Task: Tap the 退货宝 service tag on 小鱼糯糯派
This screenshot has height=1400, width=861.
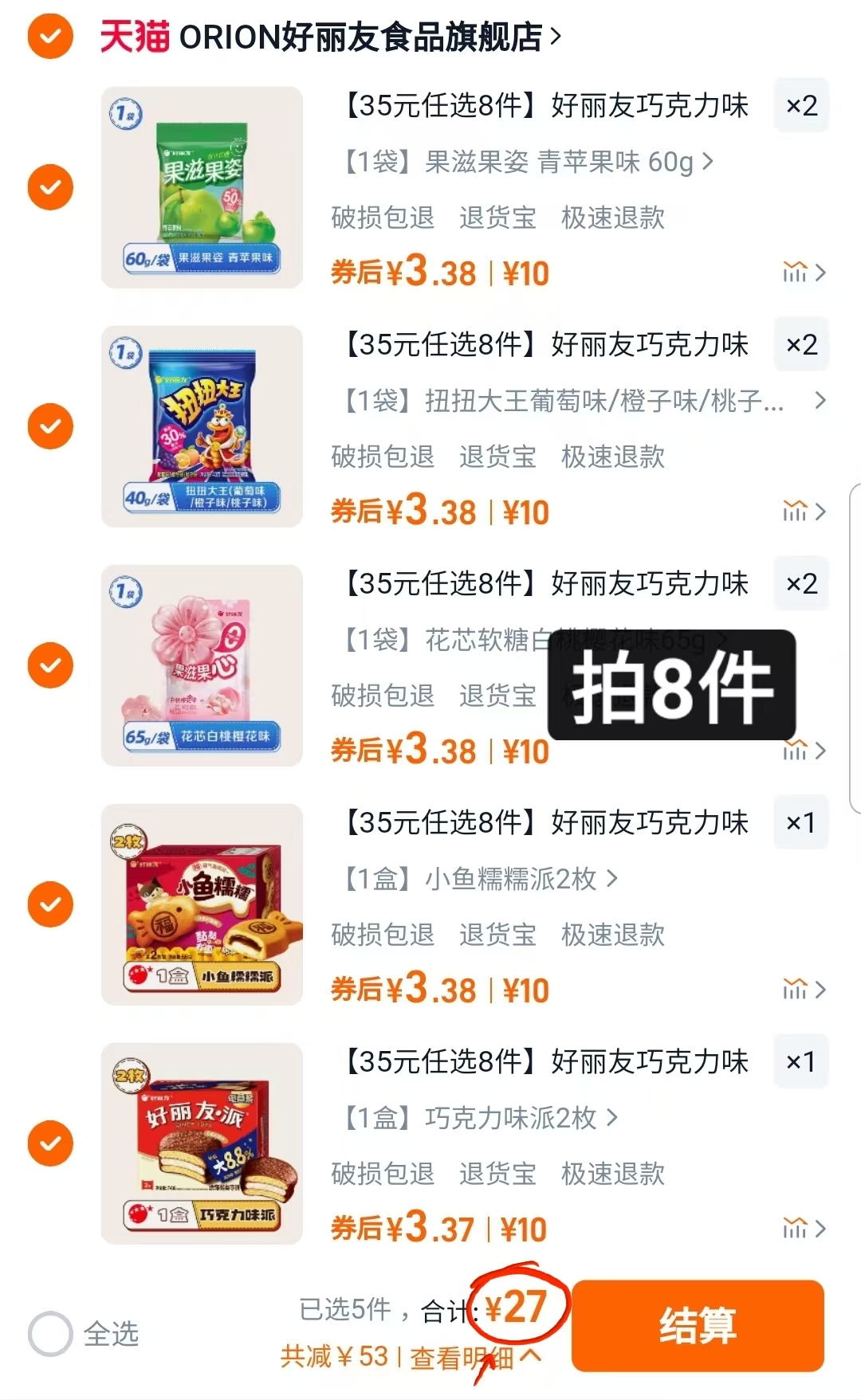Action: click(499, 935)
